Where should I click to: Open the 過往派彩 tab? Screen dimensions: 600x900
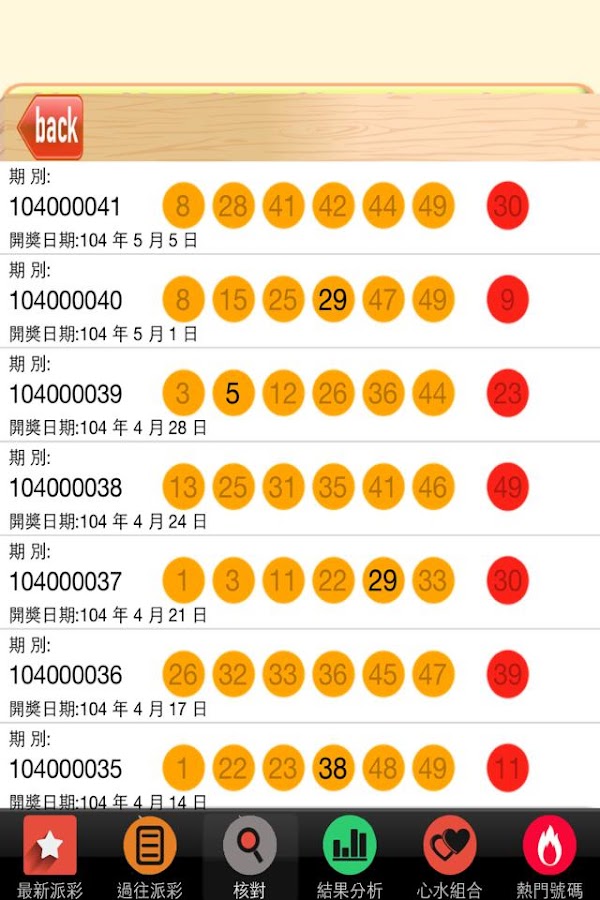coord(150,855)
